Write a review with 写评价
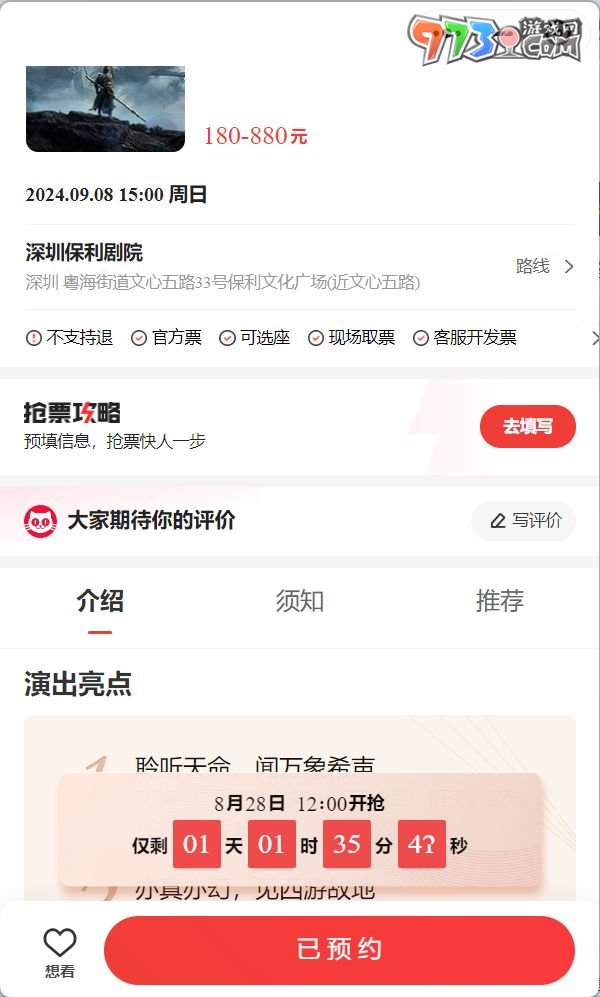This screenshot has height=997, width=600. pos(524,521)
